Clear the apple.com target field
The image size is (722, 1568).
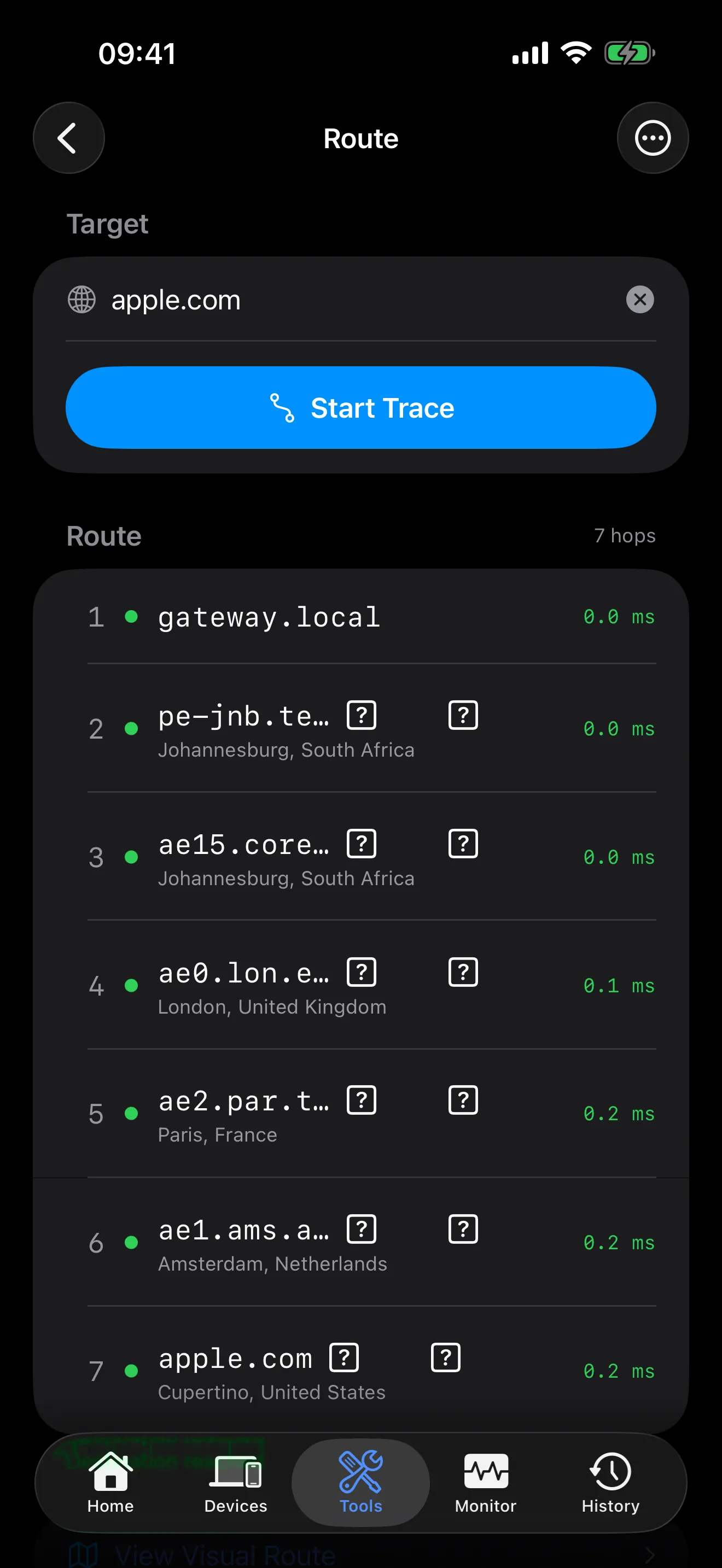[640, 300]
